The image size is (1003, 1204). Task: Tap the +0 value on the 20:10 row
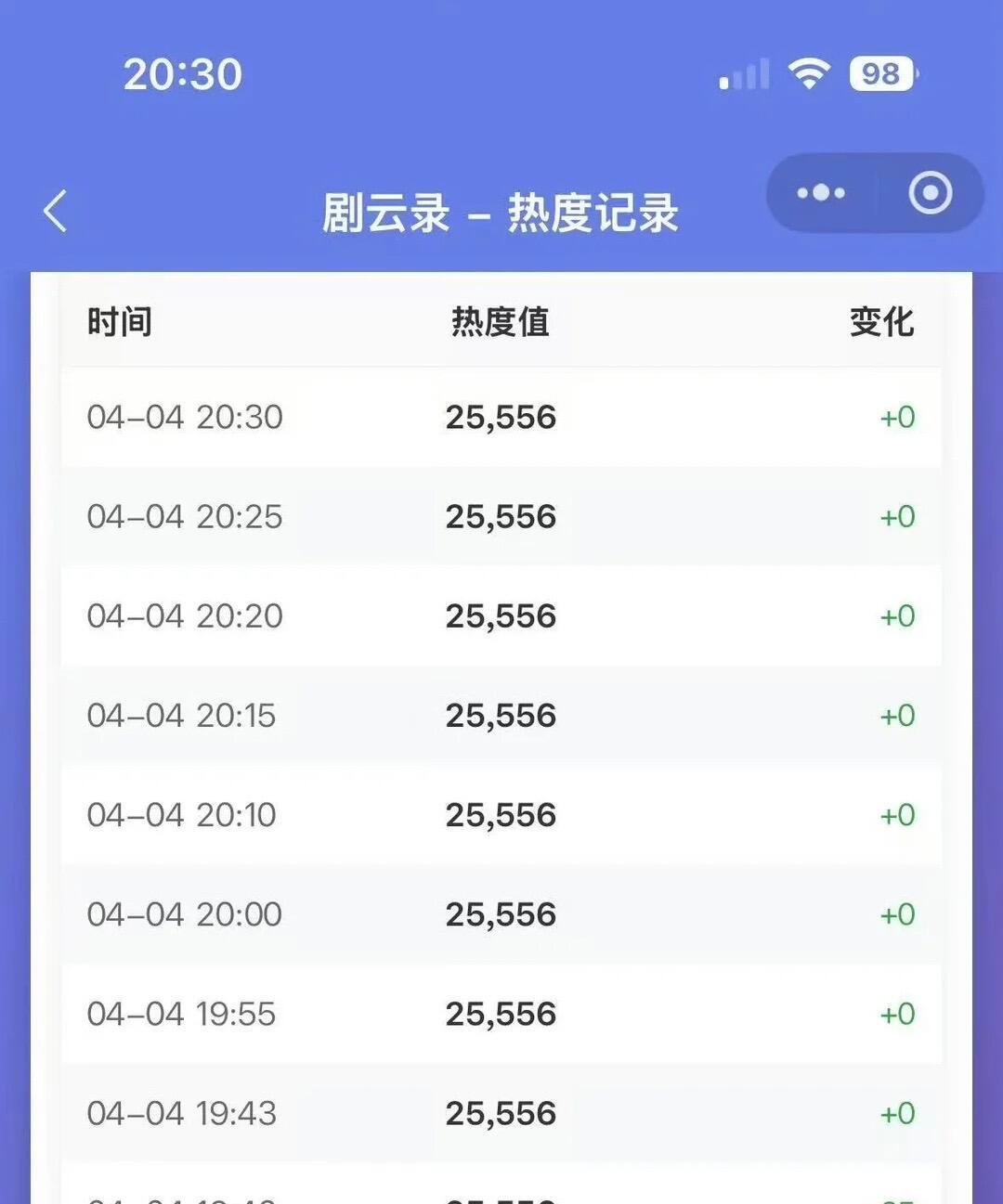tap(896, 815)
